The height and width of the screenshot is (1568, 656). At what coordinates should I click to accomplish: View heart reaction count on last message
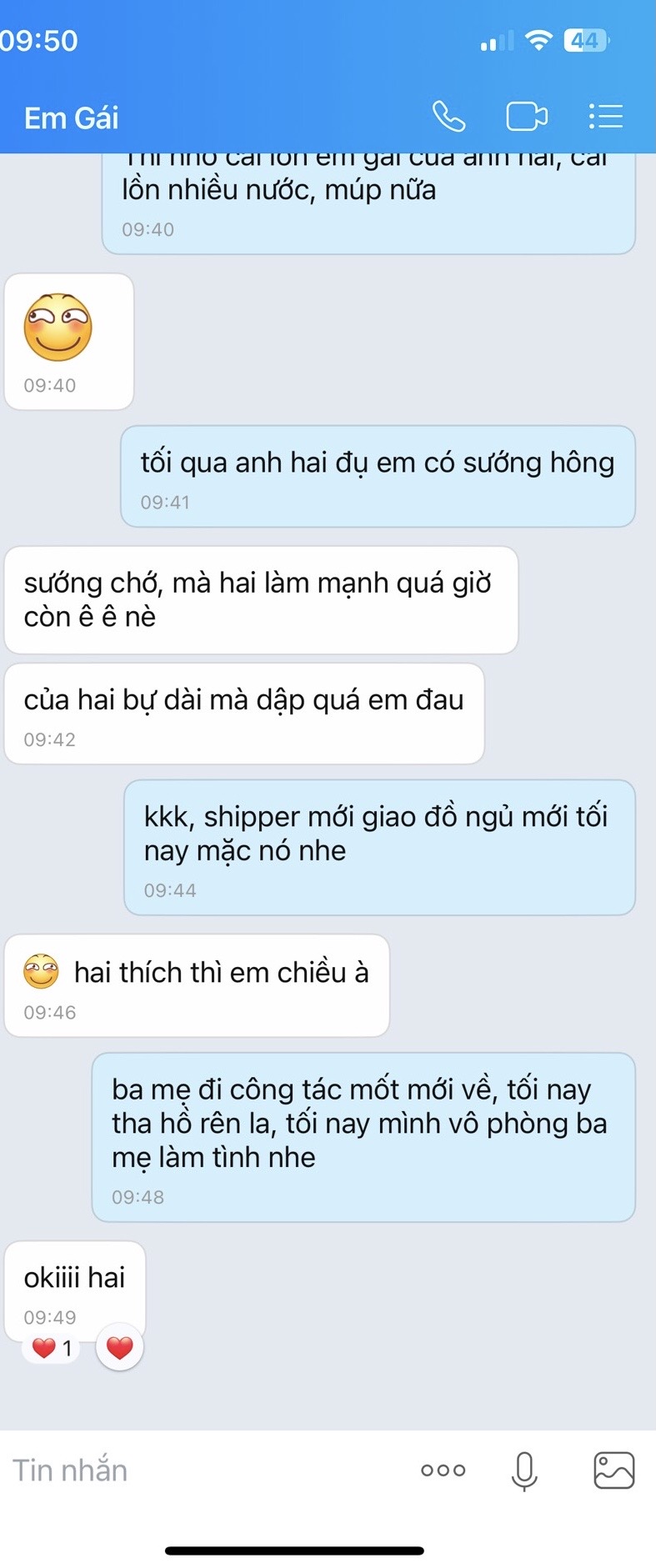[52, 1348]
